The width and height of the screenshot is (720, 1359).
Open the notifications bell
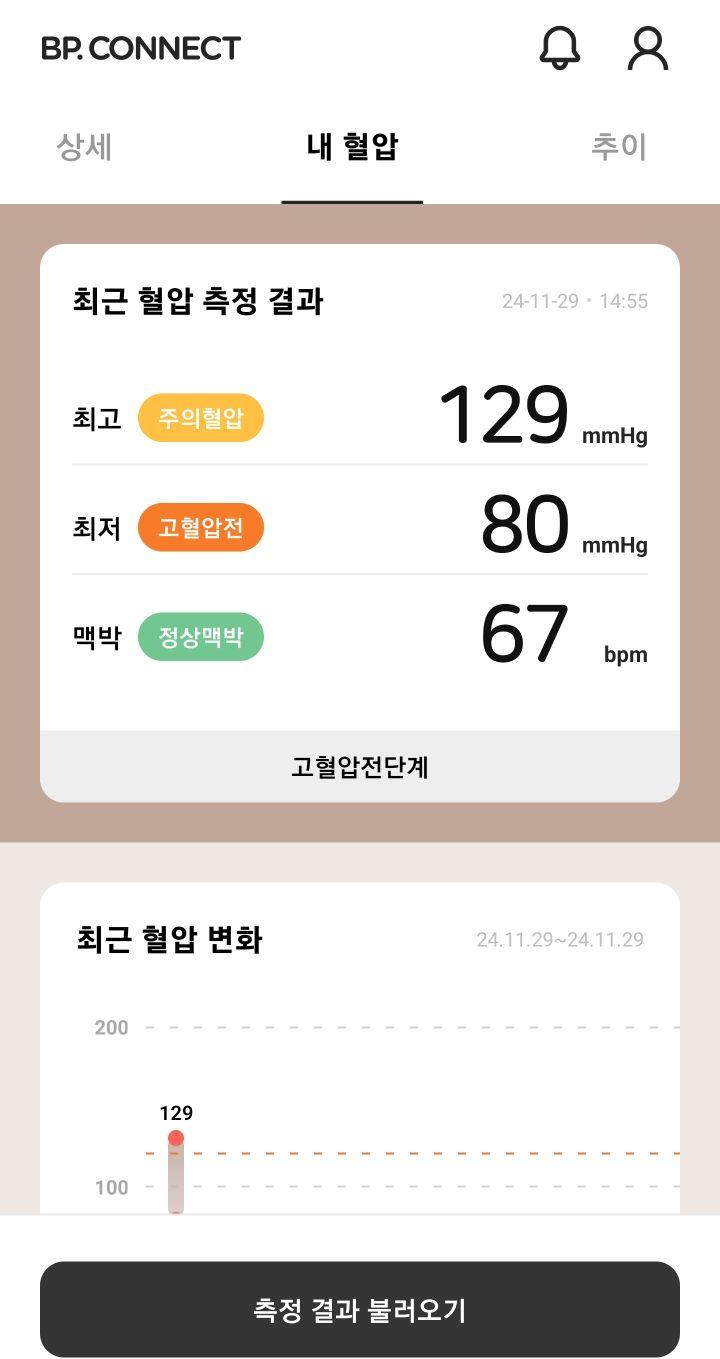560,48
